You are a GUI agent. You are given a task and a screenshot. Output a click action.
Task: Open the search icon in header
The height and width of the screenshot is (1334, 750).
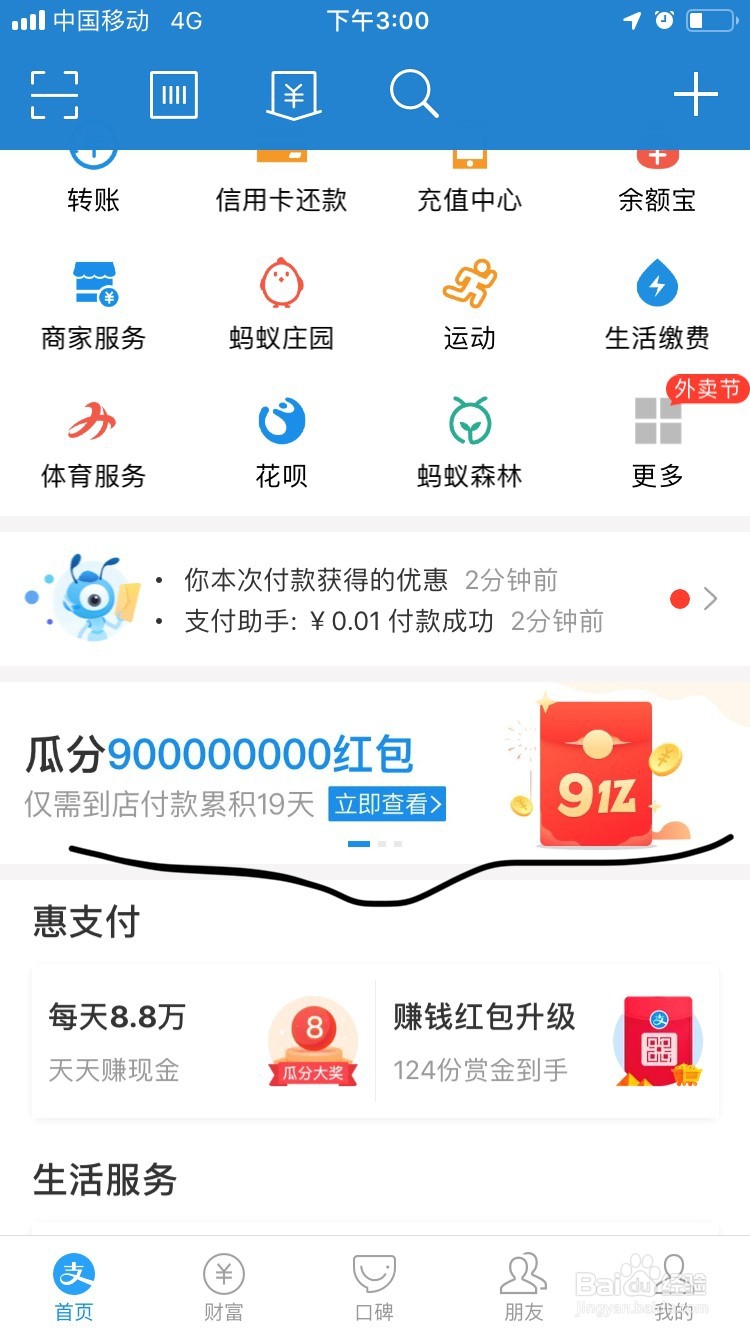tap(414, 93)
